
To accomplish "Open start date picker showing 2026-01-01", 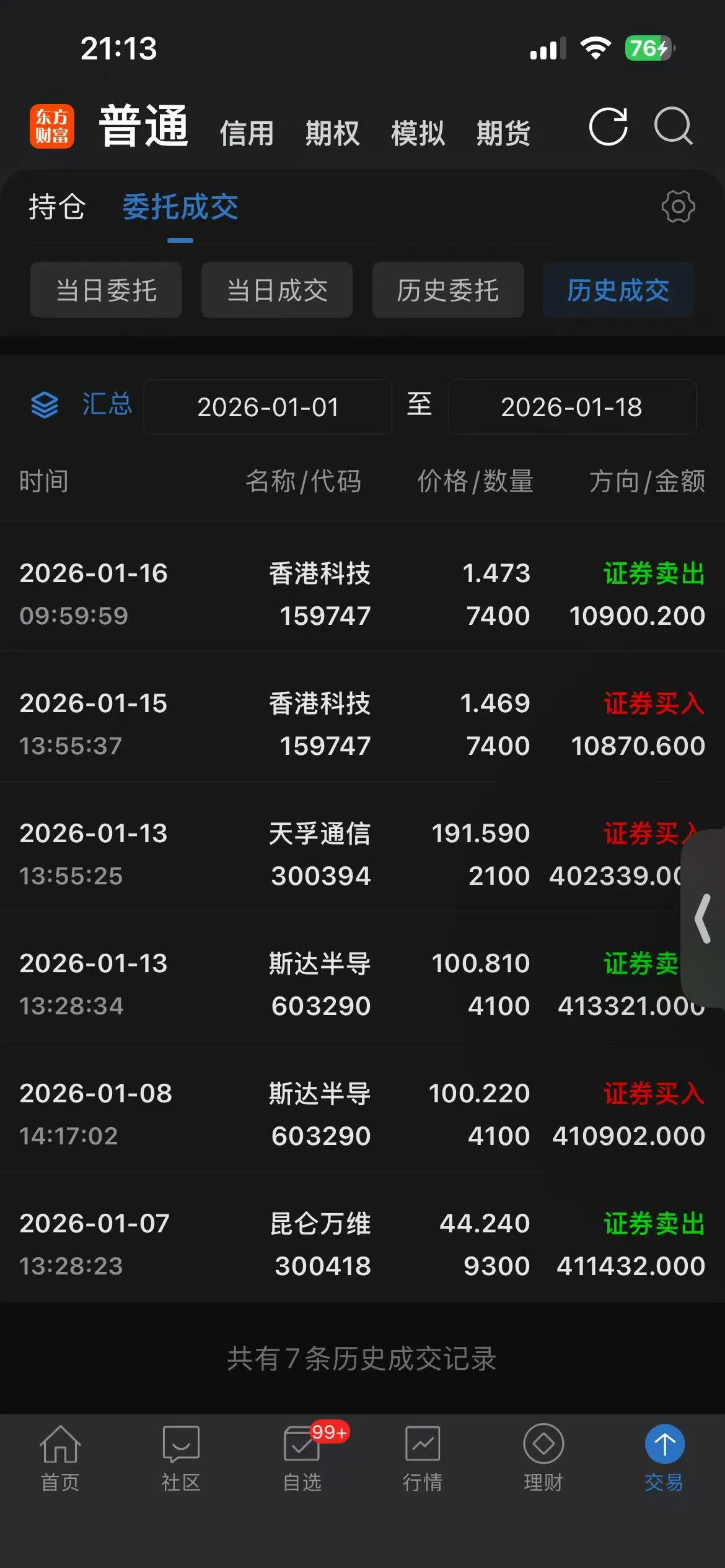I will click(x=268, y=407).
